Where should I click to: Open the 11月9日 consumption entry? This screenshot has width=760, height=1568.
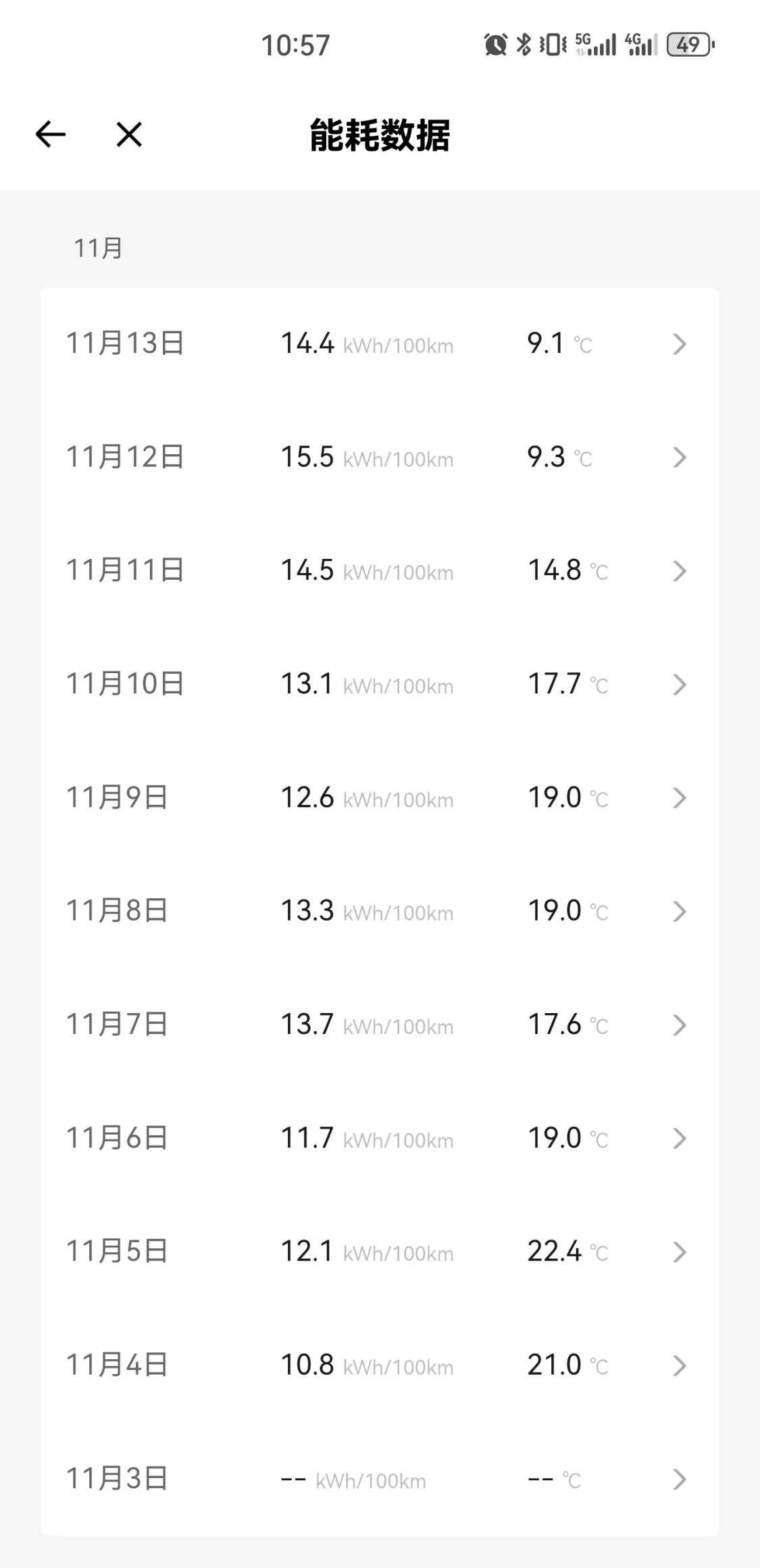pyautogui.click(x=380, y=798)
